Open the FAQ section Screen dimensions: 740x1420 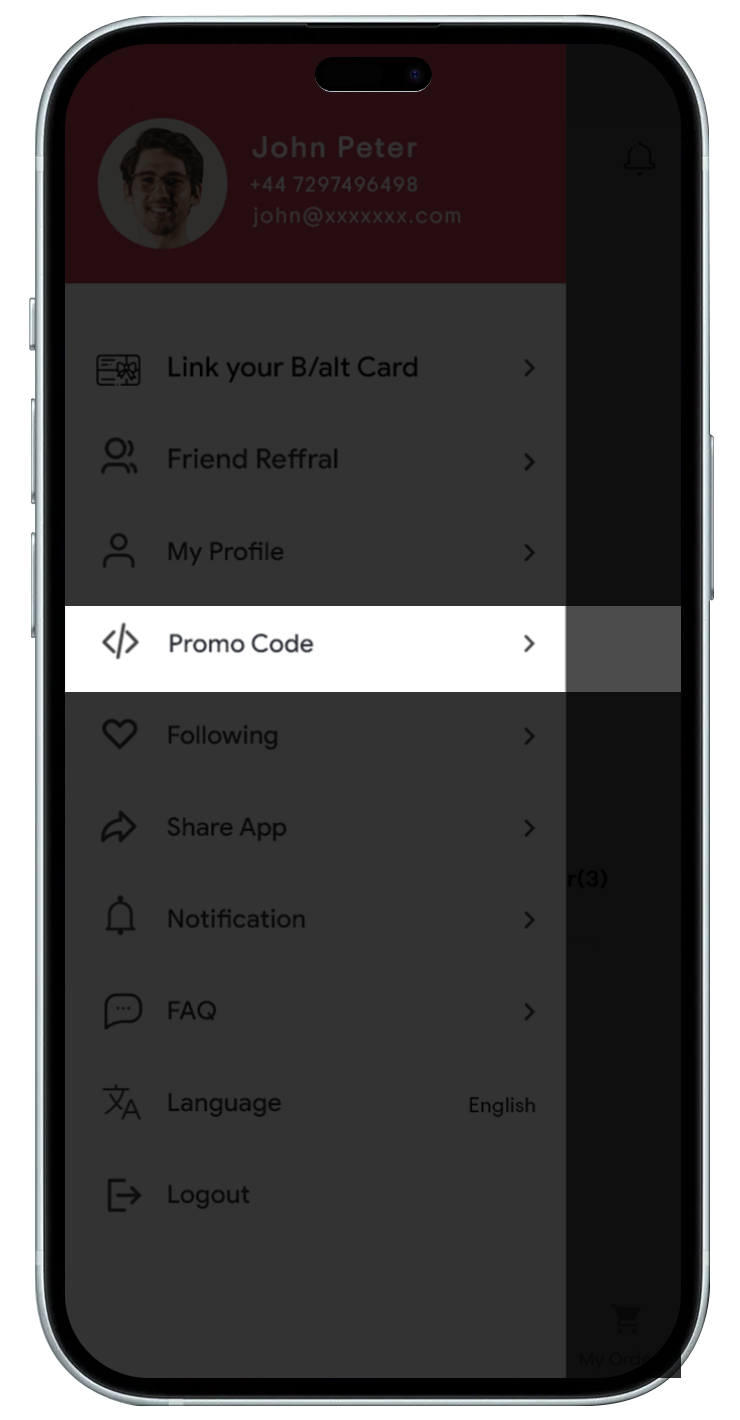point(314,1011)
